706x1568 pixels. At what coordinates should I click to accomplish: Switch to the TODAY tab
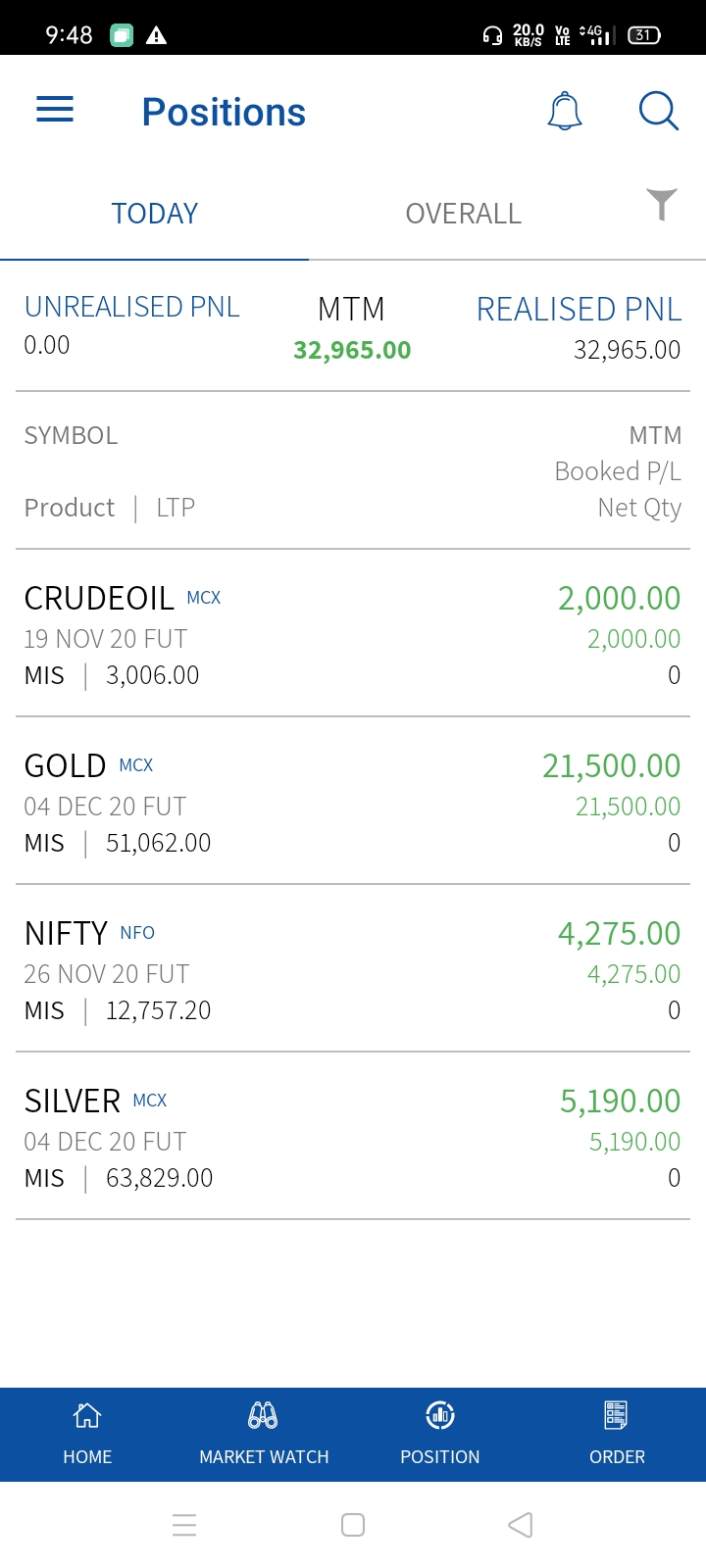point(155,214)
